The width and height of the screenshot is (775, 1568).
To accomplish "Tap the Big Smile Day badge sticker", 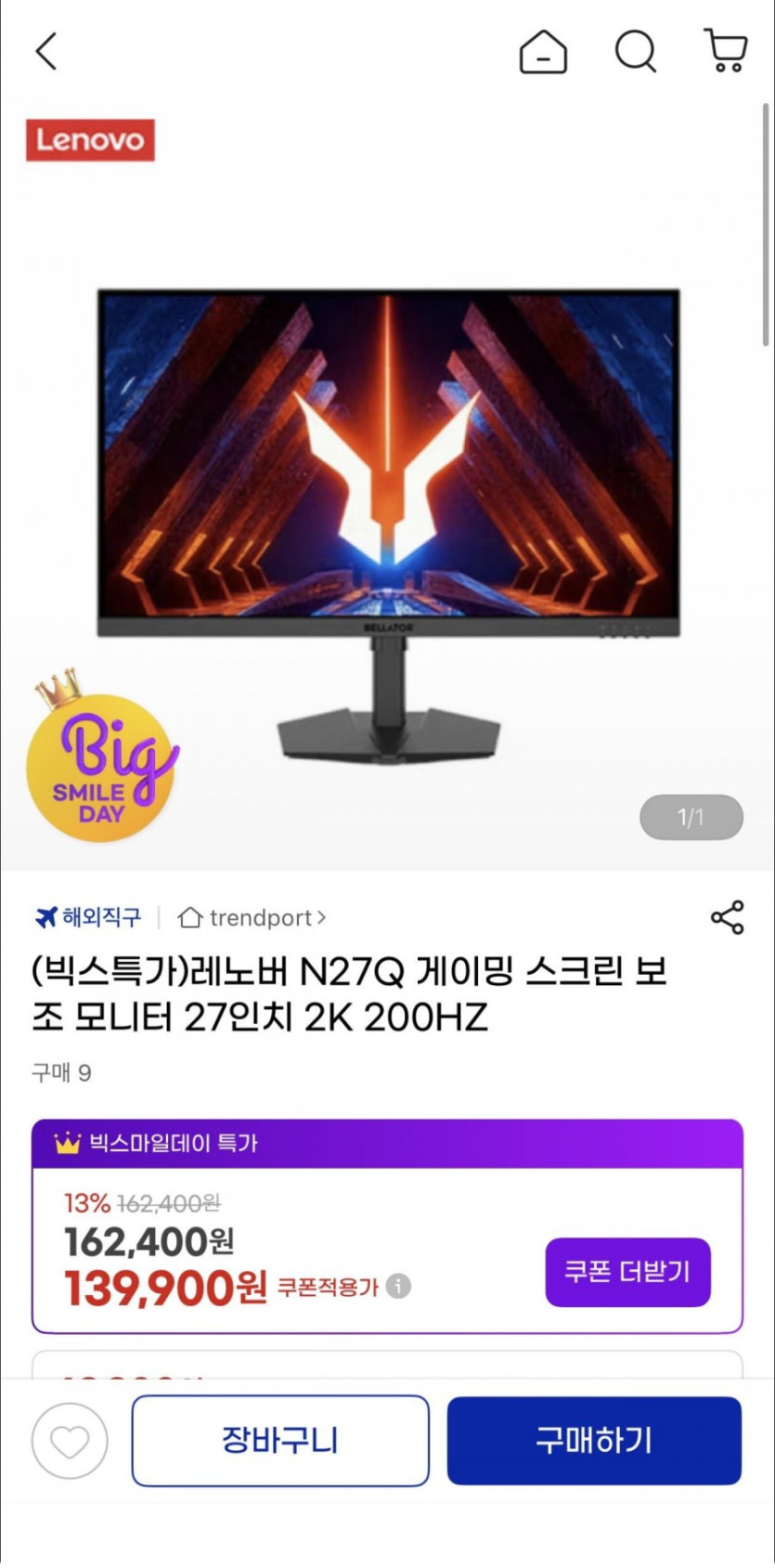I will pyautogui.click(x=100, y=768).
